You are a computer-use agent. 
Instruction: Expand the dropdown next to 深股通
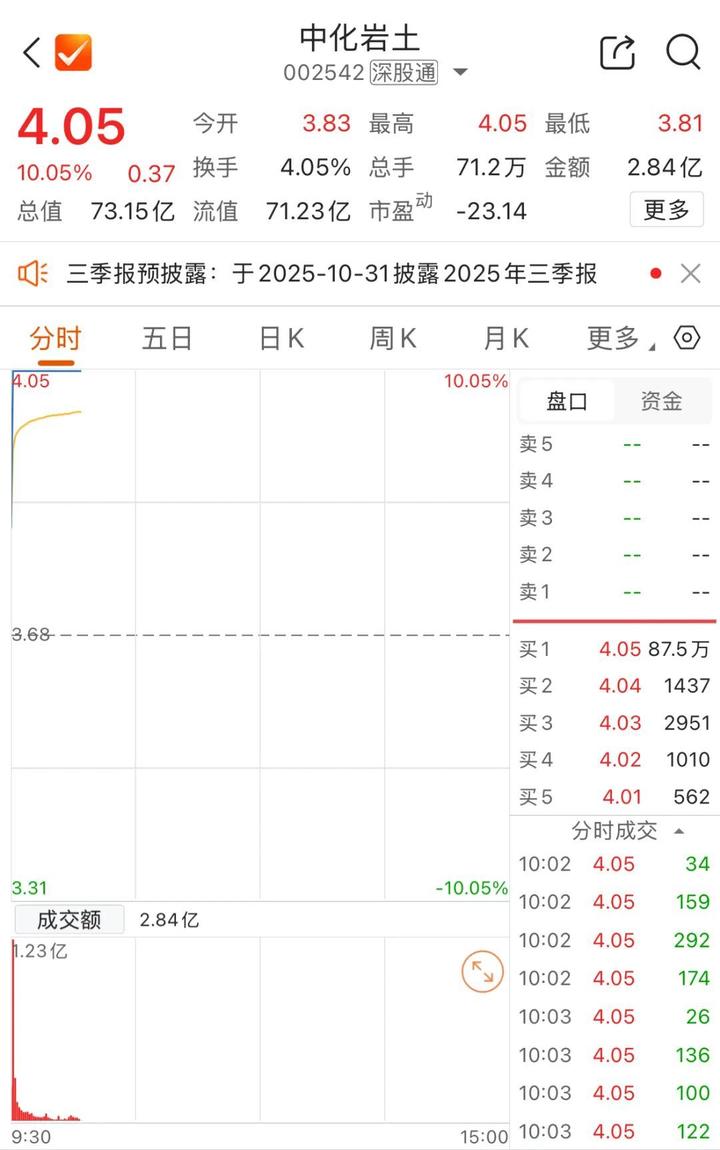point(460,73)
